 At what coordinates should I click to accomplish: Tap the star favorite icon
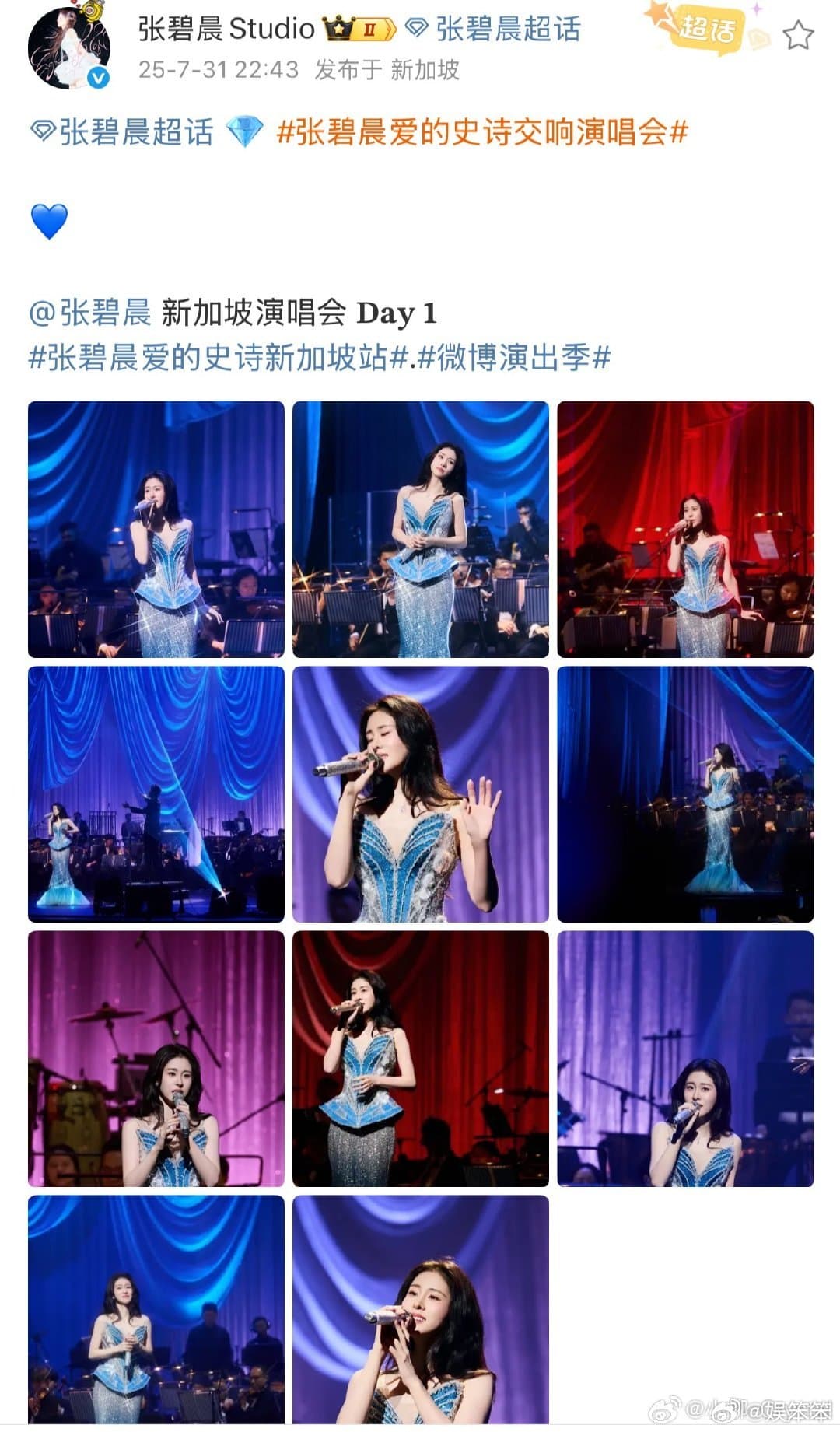pos(797,35)
